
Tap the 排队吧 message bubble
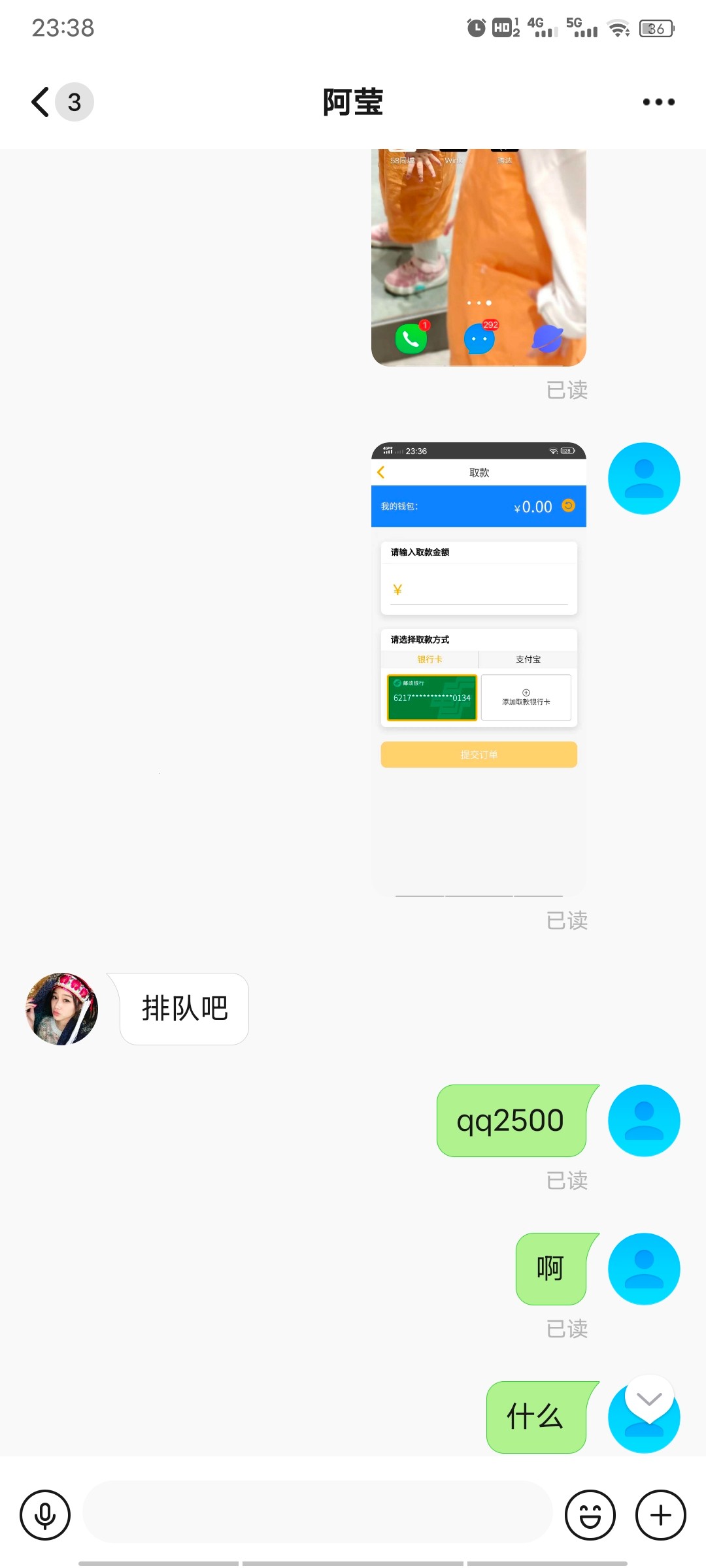click(x=183, y=1008)
